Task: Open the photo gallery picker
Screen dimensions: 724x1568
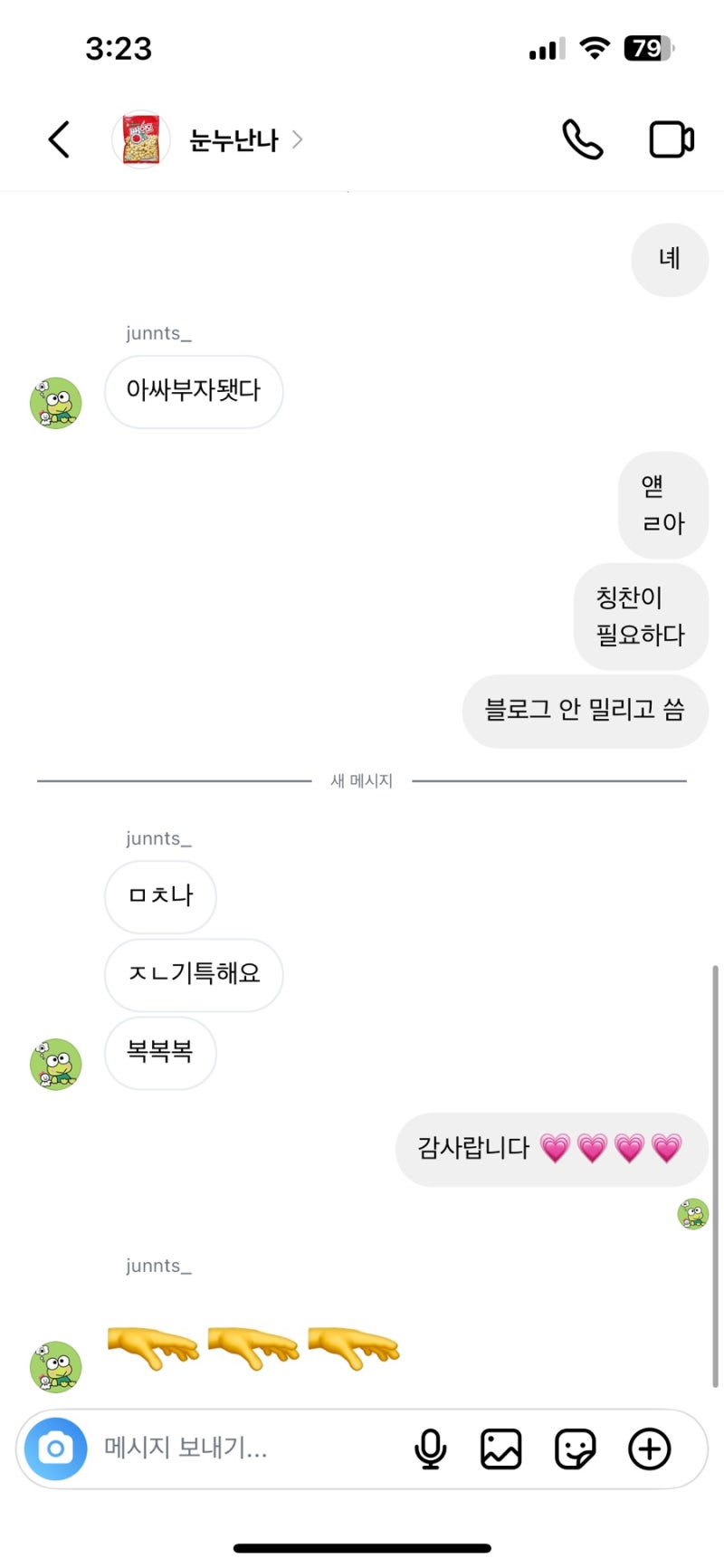Action: [x=501, y=1448]
